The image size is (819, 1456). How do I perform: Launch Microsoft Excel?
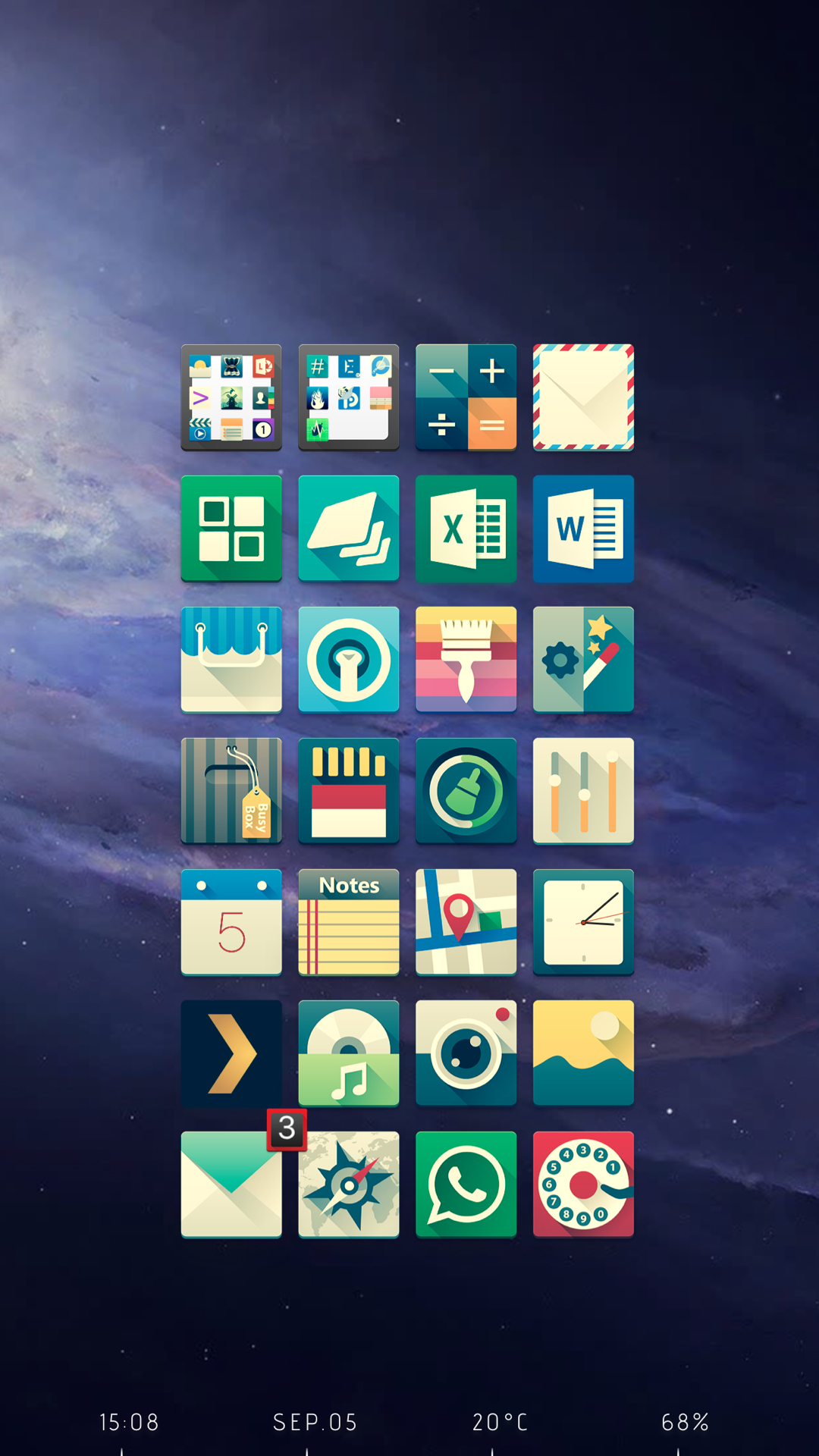pyautogui.click(x=466, y=529)
